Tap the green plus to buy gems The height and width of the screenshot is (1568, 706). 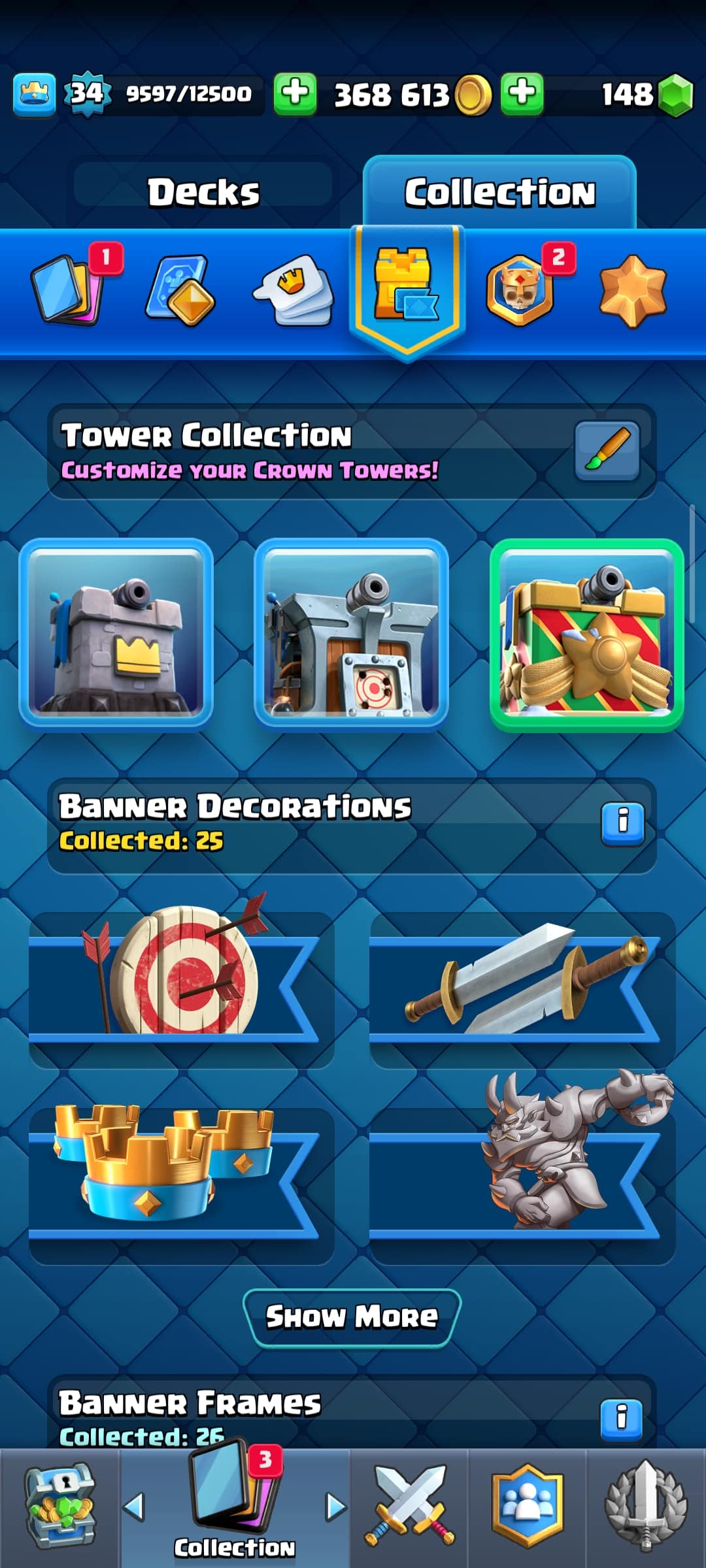(x=522, y=94)
